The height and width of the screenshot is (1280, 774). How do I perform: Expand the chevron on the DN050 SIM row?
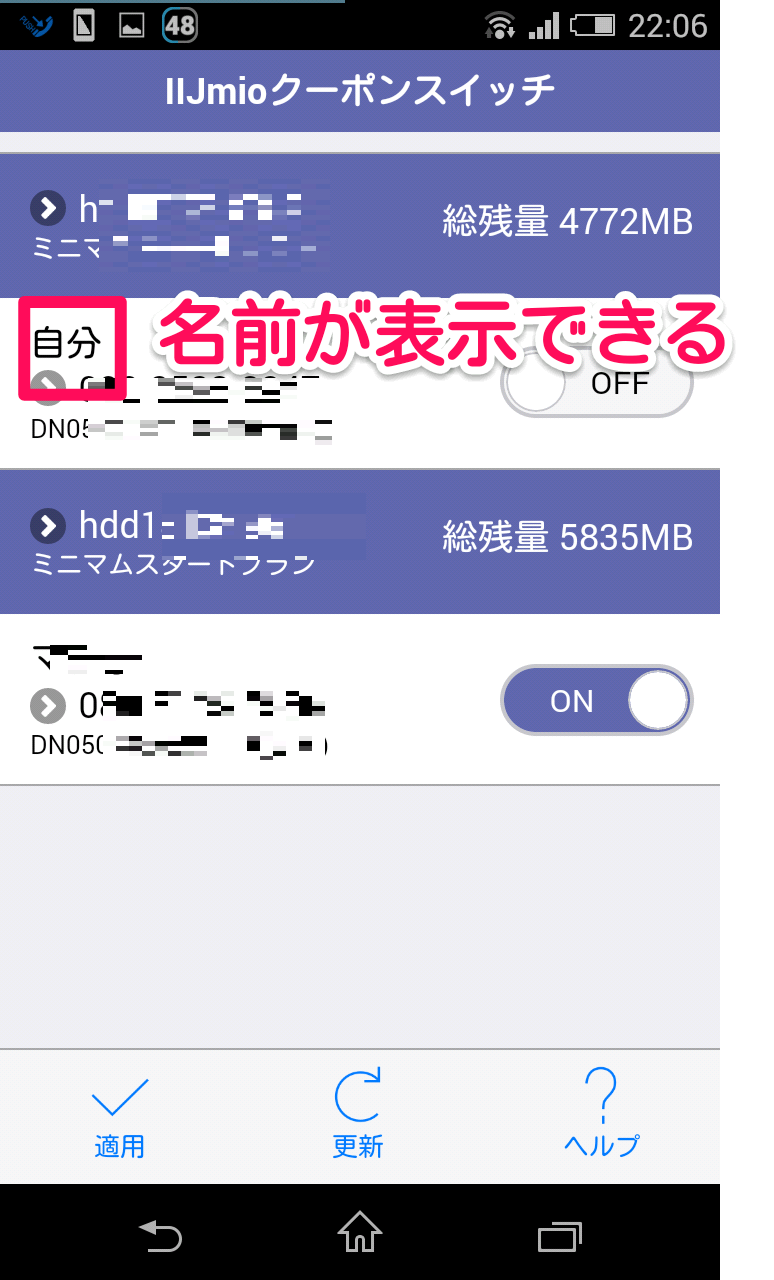(x=46, y=707)
